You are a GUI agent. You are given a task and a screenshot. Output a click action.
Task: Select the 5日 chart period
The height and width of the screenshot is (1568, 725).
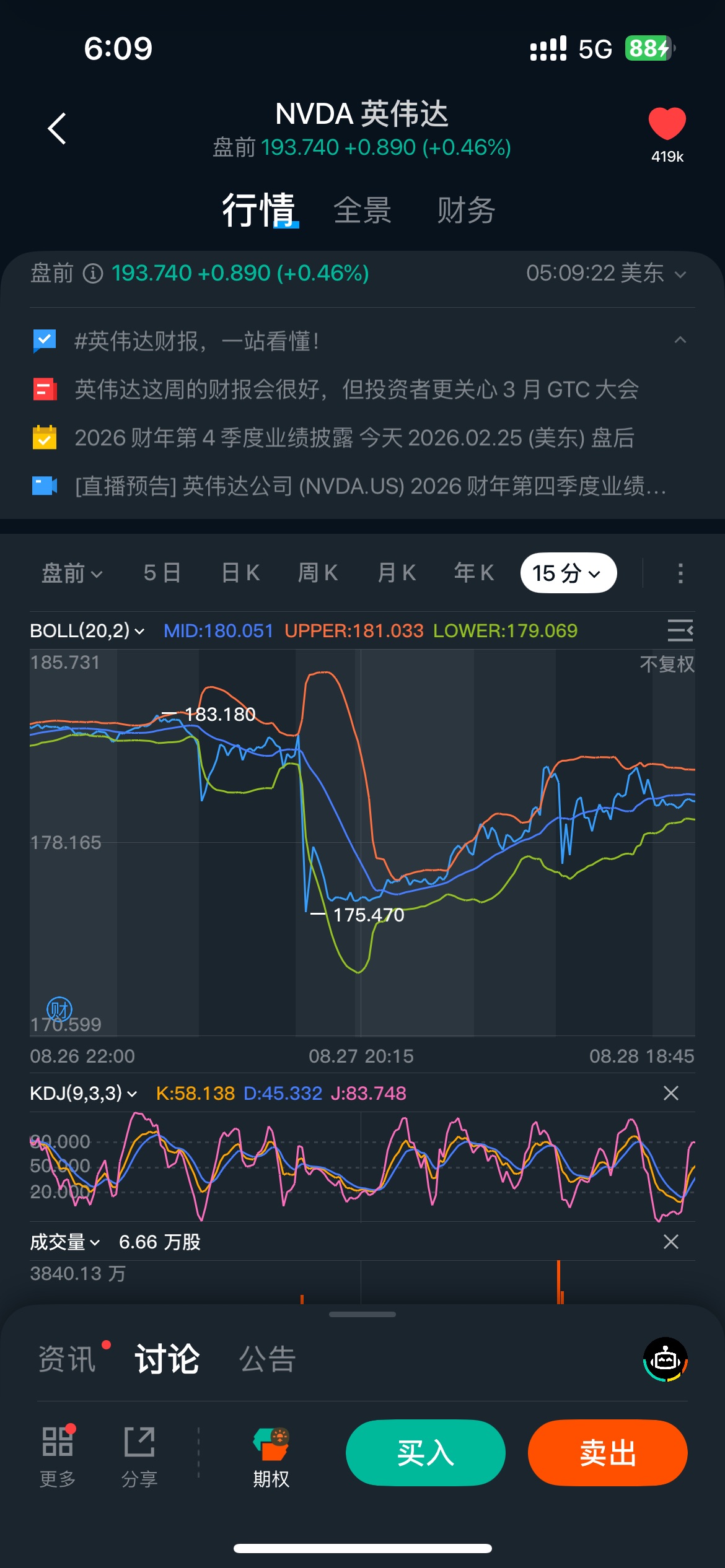(162, 573)
